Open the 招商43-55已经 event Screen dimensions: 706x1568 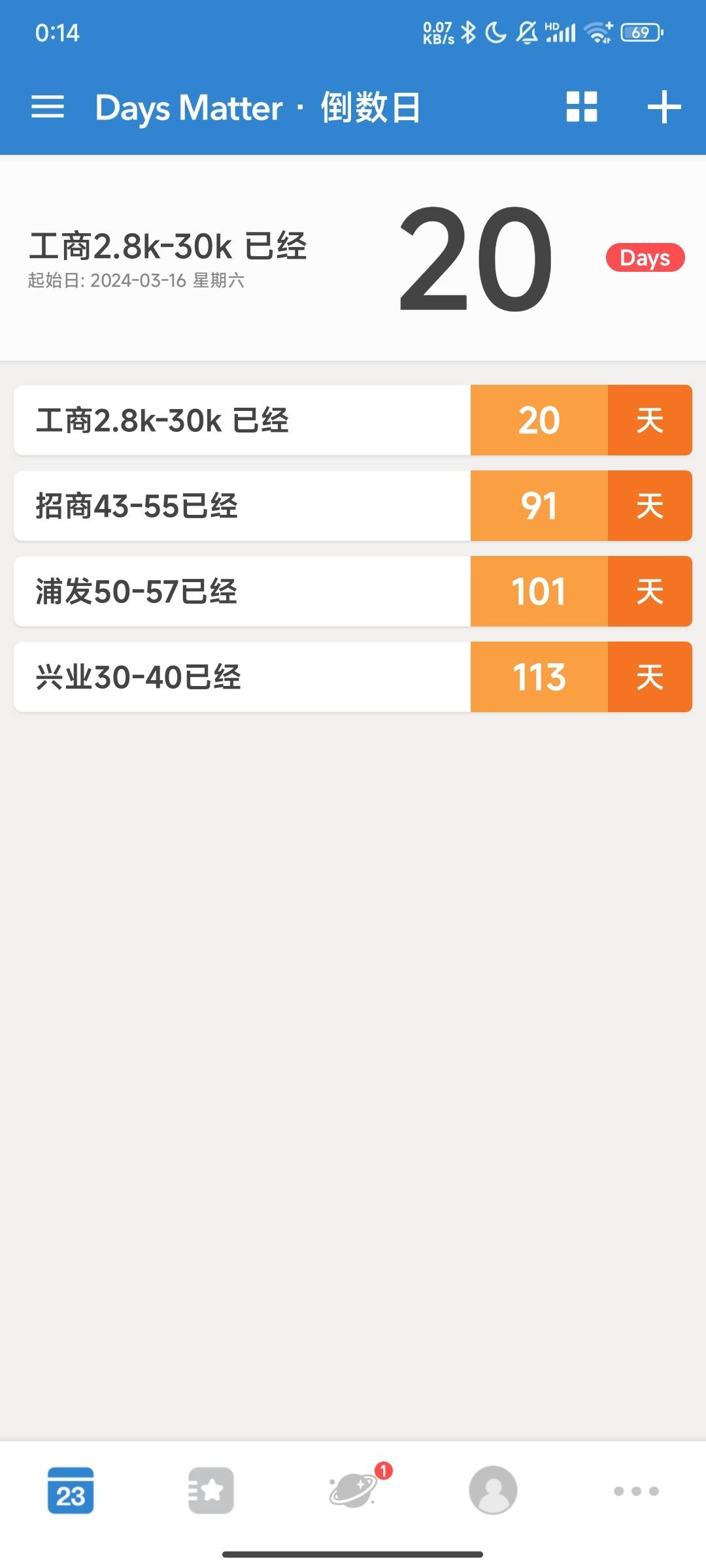tap(353, 506)
